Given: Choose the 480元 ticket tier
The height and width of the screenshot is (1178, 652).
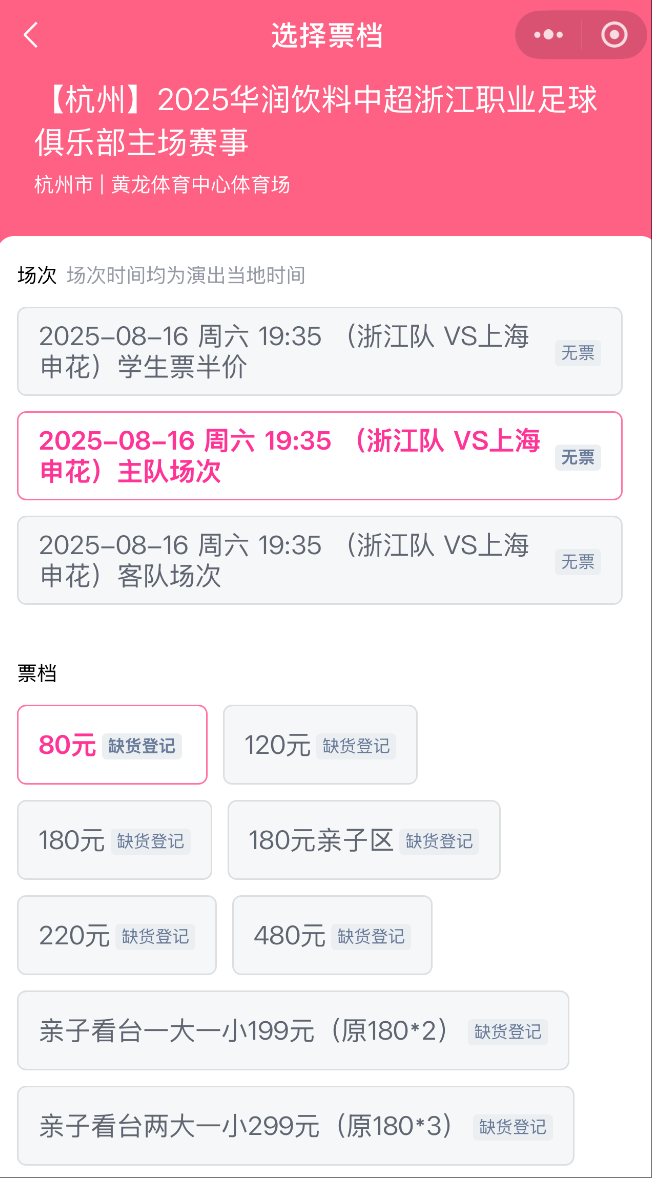Looking at the screenshot, I should pyautogui.click(x=332, y=935).
